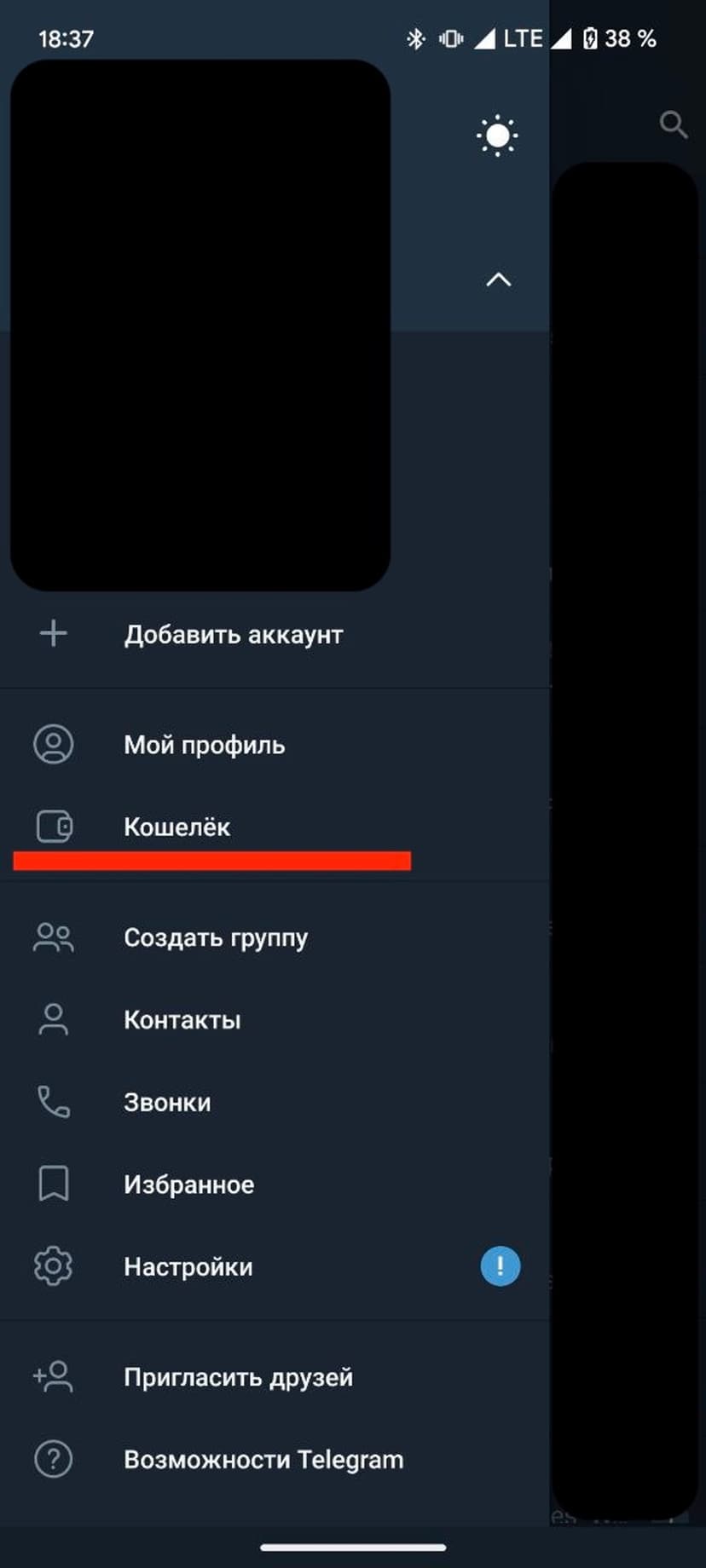Collapse the accounts list chevron
The width and height of the screenshot is (706, 1568).
click(498, 280)
